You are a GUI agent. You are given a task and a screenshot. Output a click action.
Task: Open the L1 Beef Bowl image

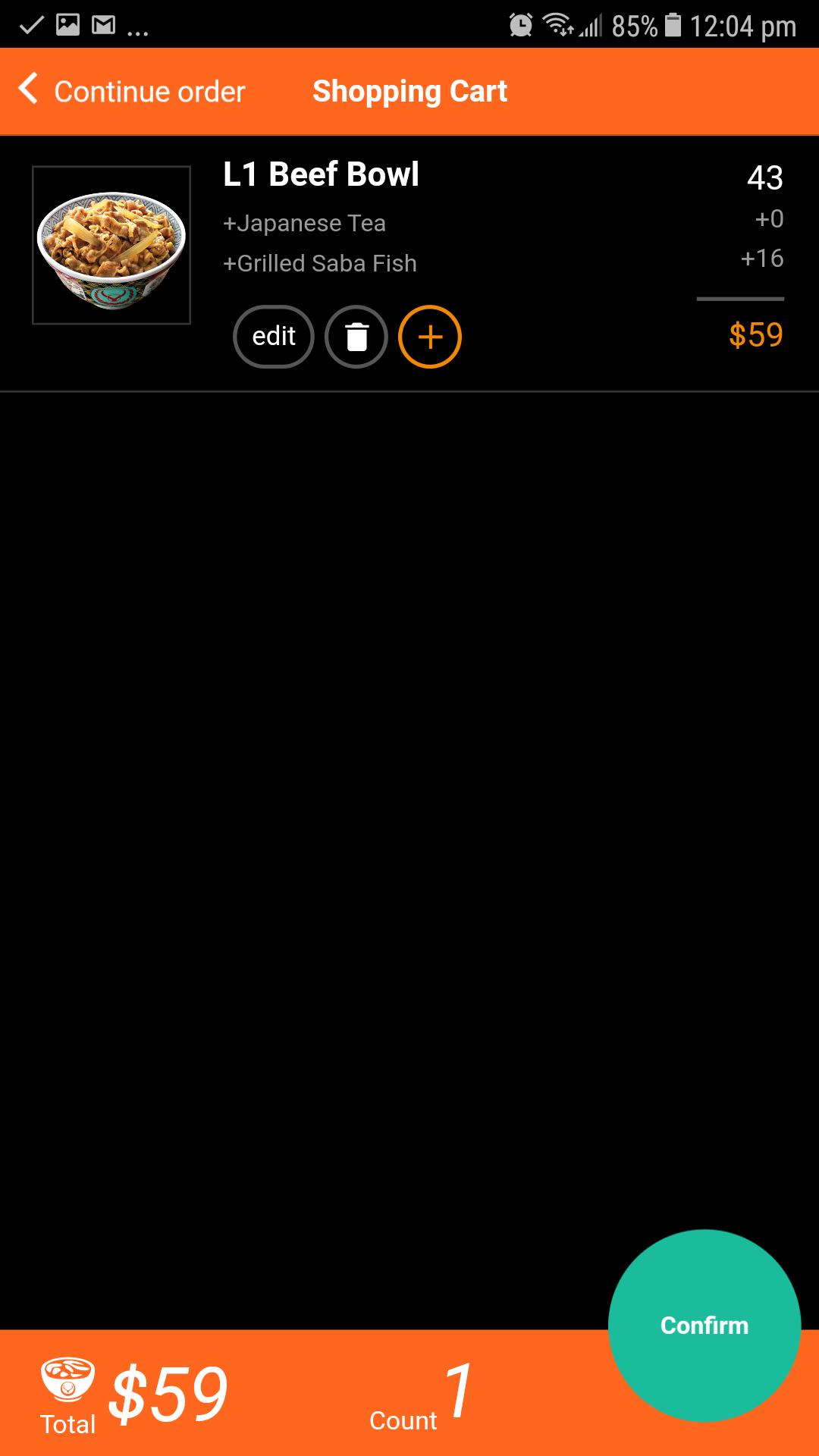[x=111, y=245]
